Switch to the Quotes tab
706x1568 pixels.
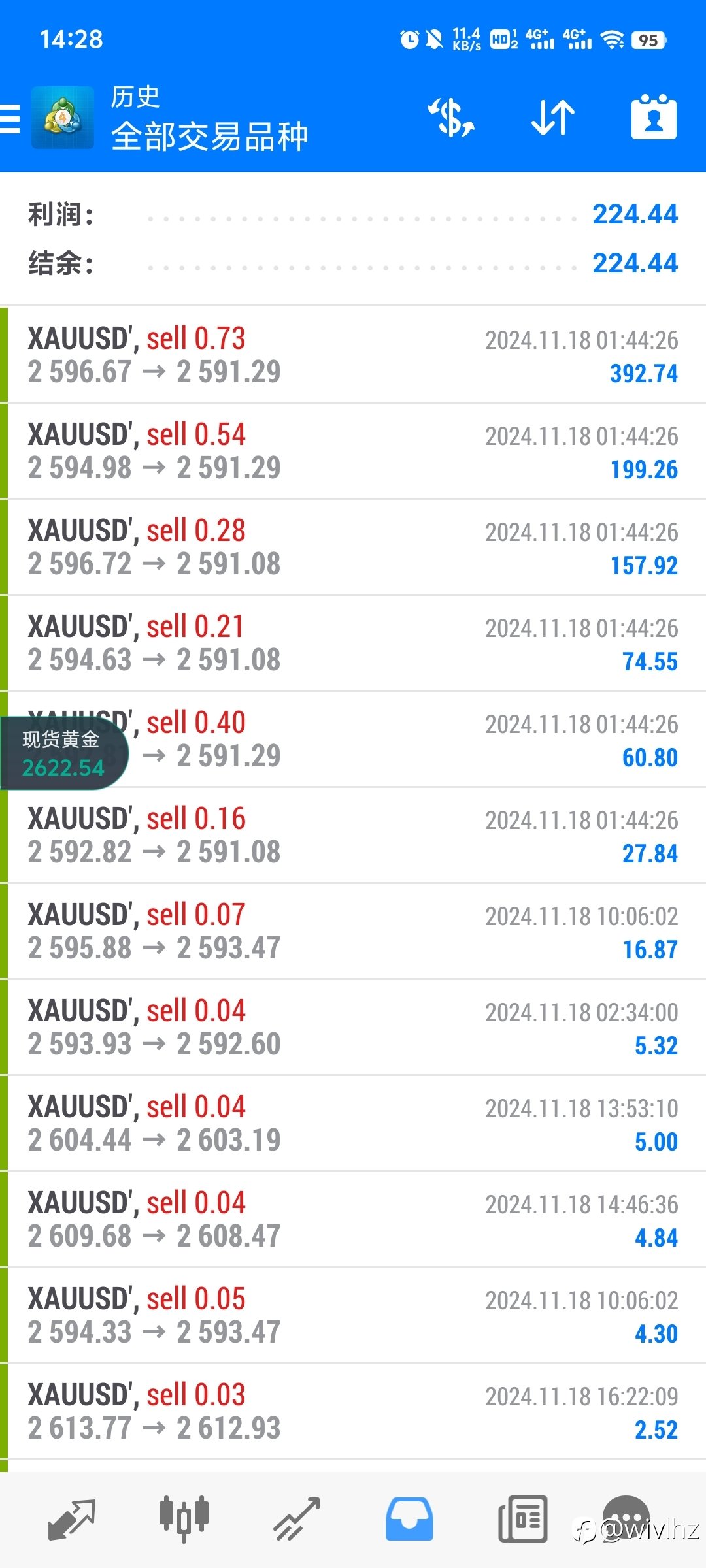[x=72, y=1520]
